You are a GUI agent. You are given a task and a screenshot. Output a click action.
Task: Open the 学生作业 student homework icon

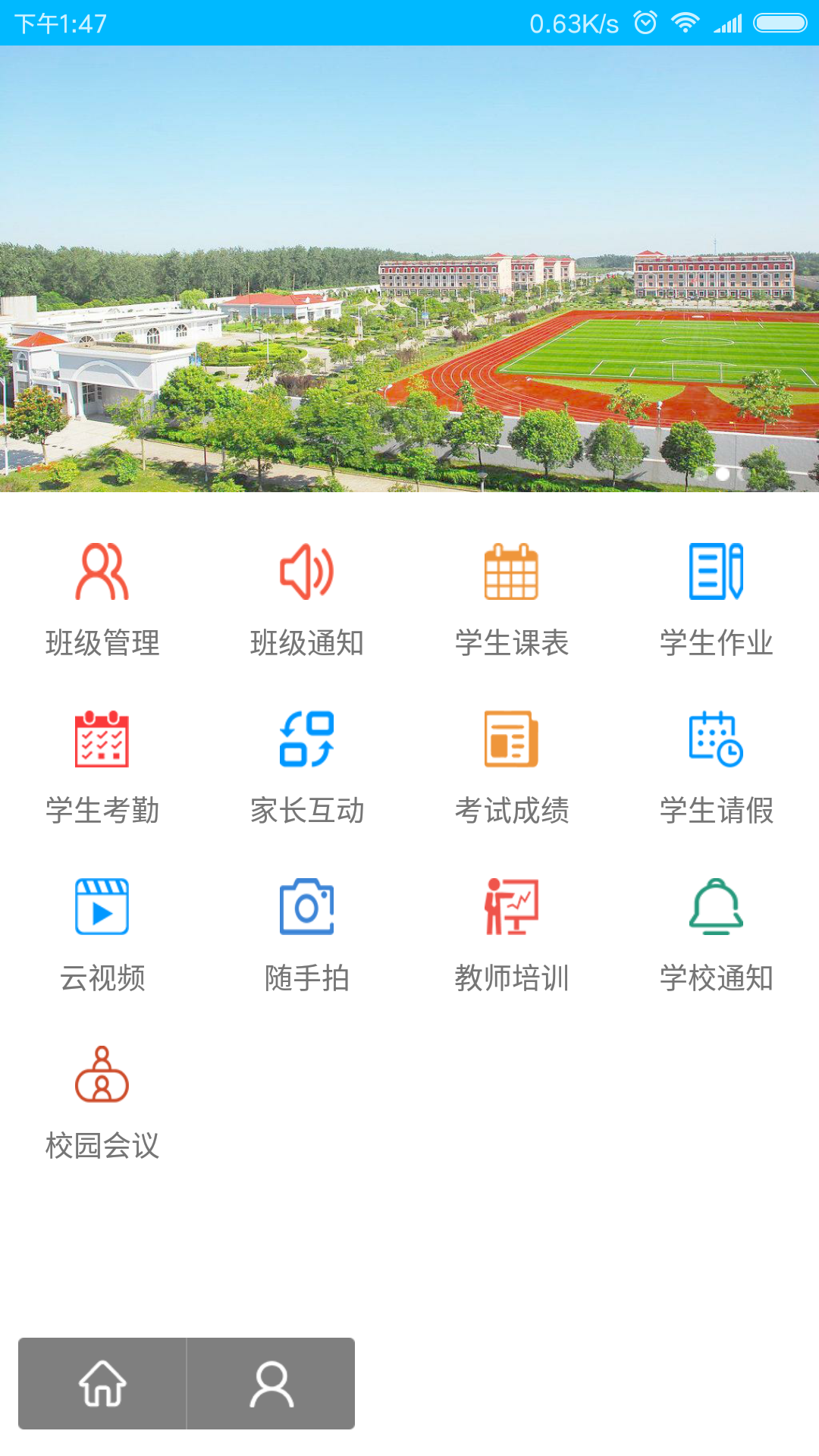717,575
